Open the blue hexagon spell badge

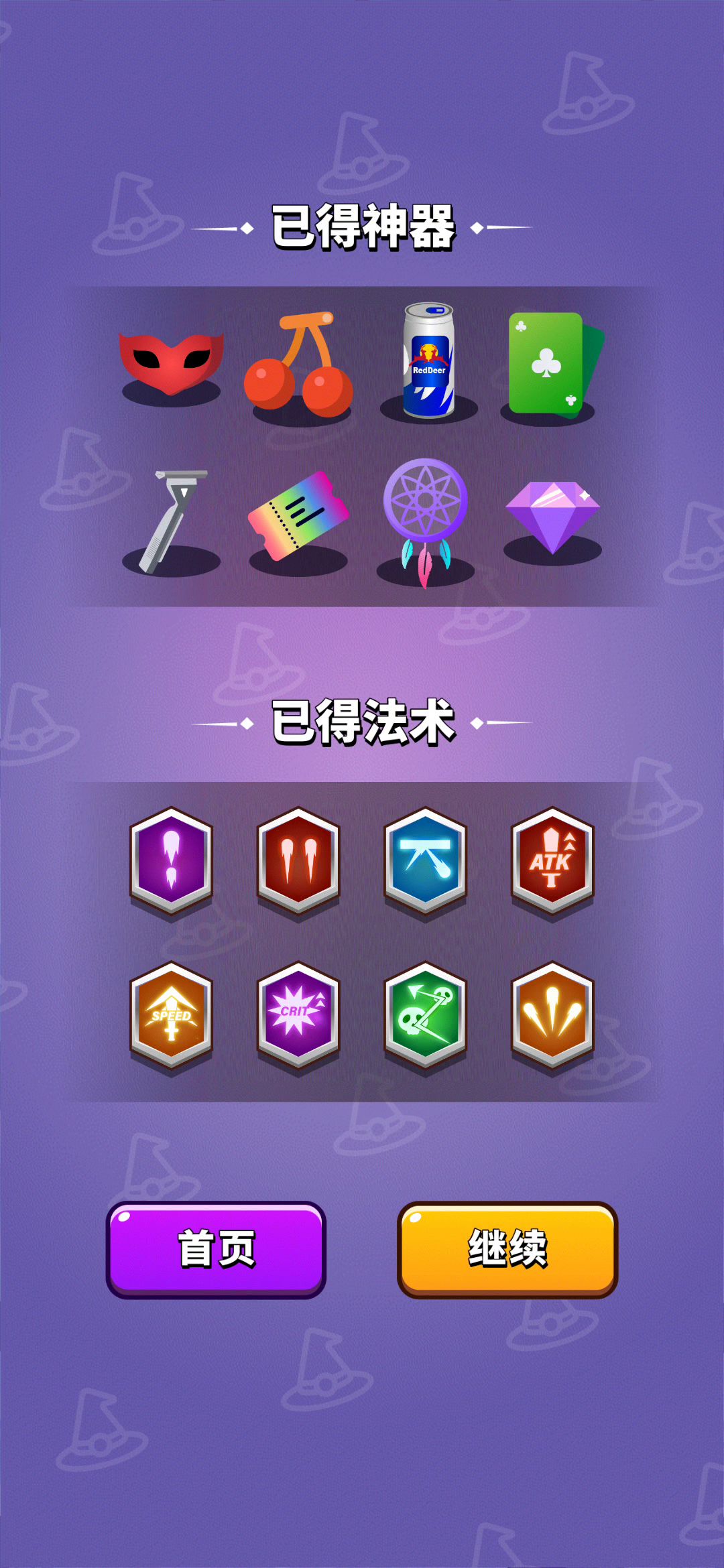click(425, 862)
